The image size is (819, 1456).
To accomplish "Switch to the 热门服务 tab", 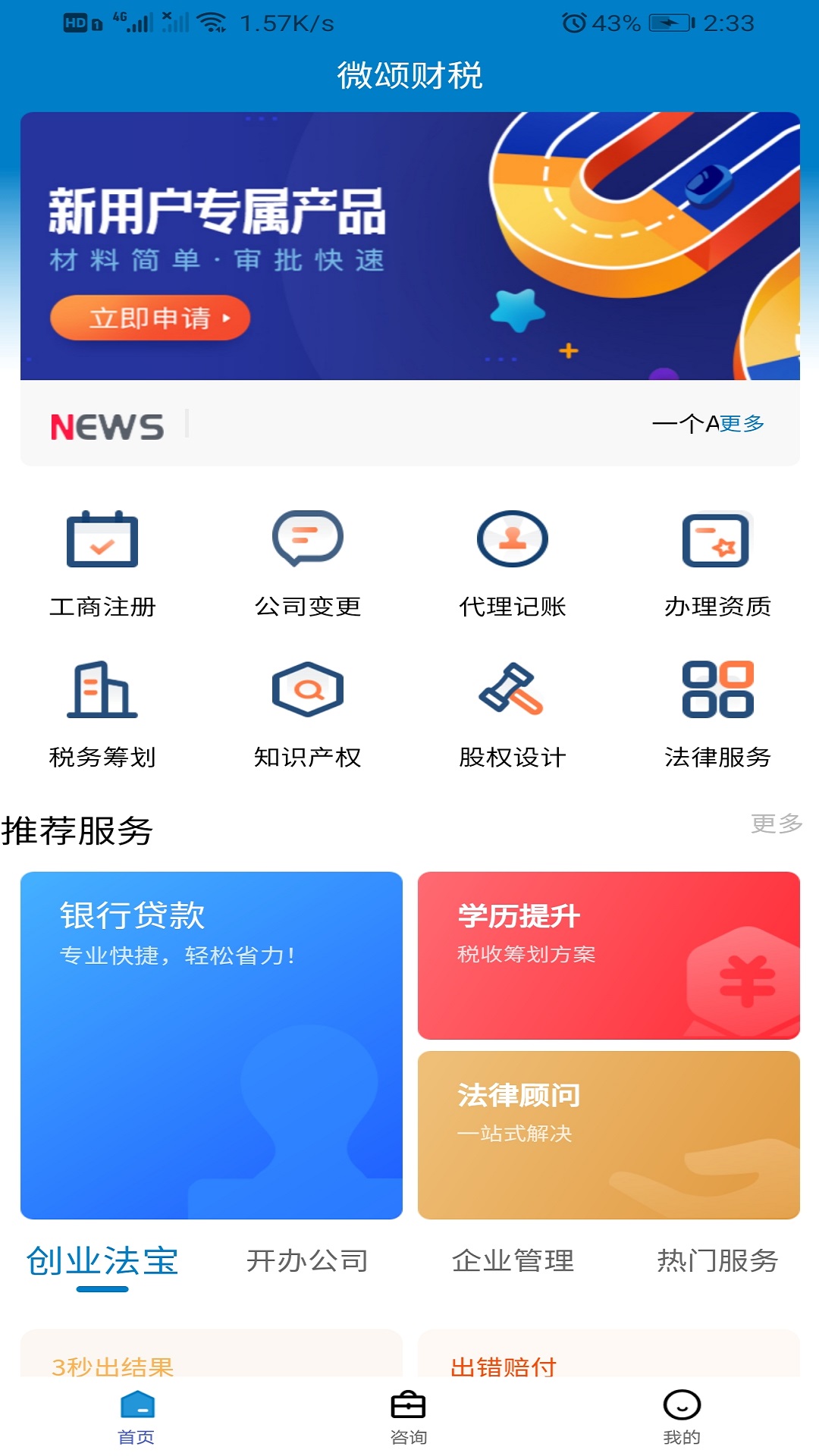I will click(x=717, y=1261).
